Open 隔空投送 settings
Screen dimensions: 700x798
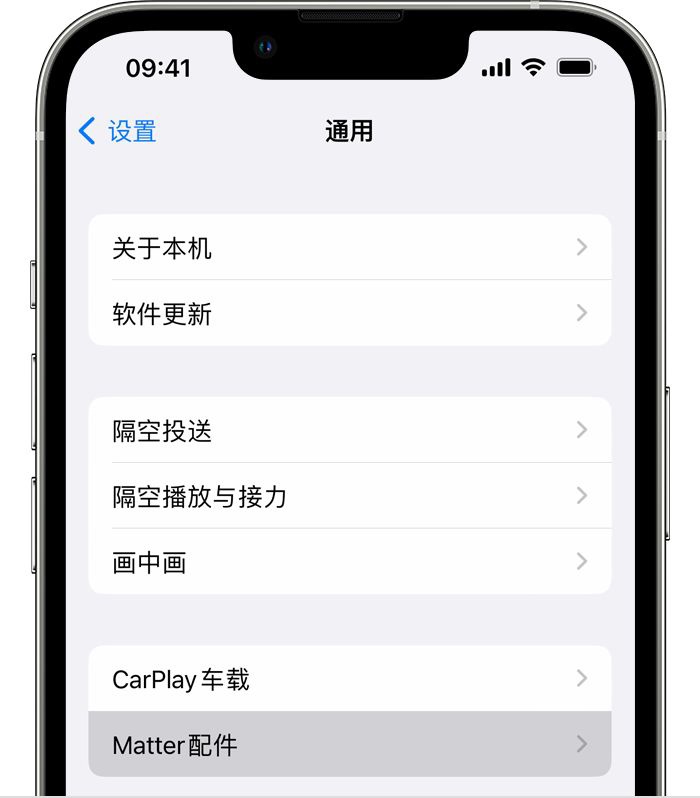[x=349, y=431]
